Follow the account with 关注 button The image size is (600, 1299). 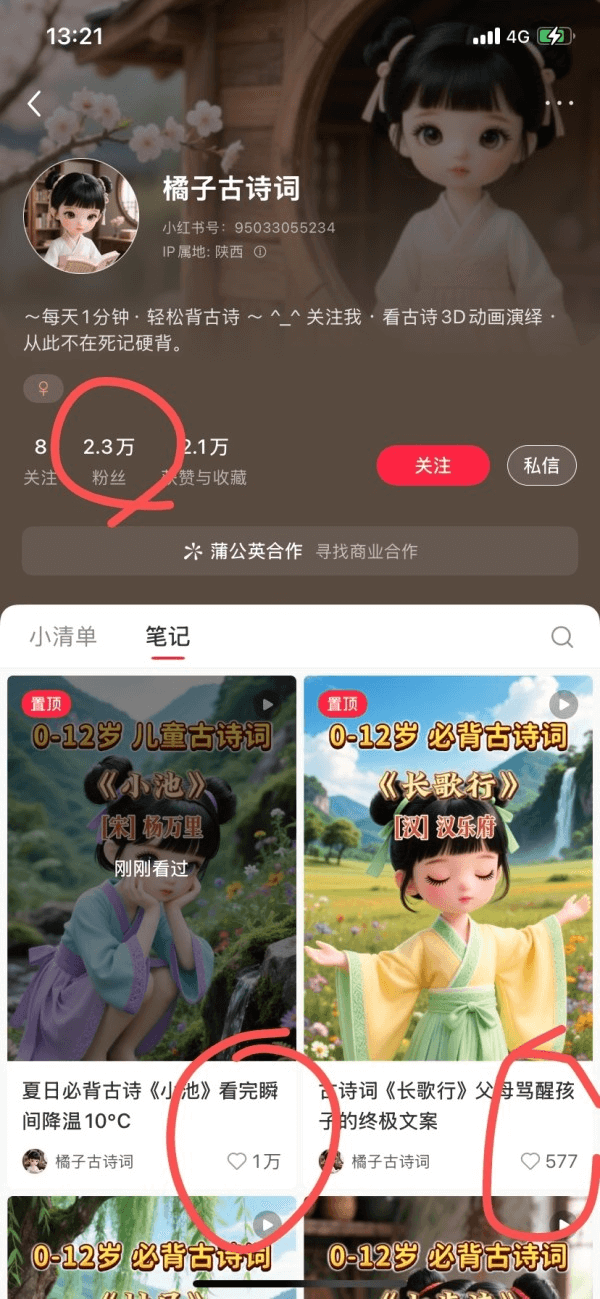pyautogui.click(x=433, y=466)
